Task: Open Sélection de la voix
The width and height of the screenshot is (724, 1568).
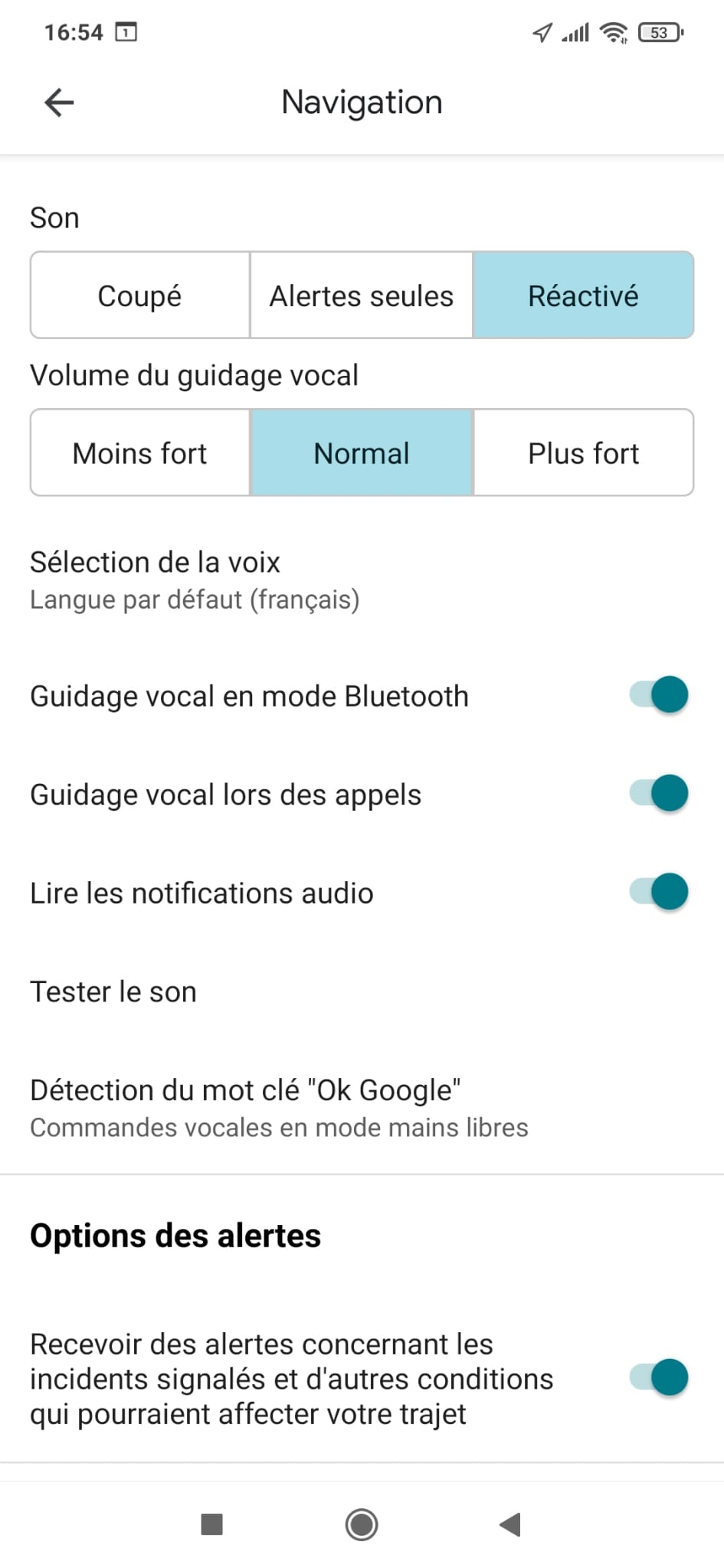Action: (x=362, y=580)
